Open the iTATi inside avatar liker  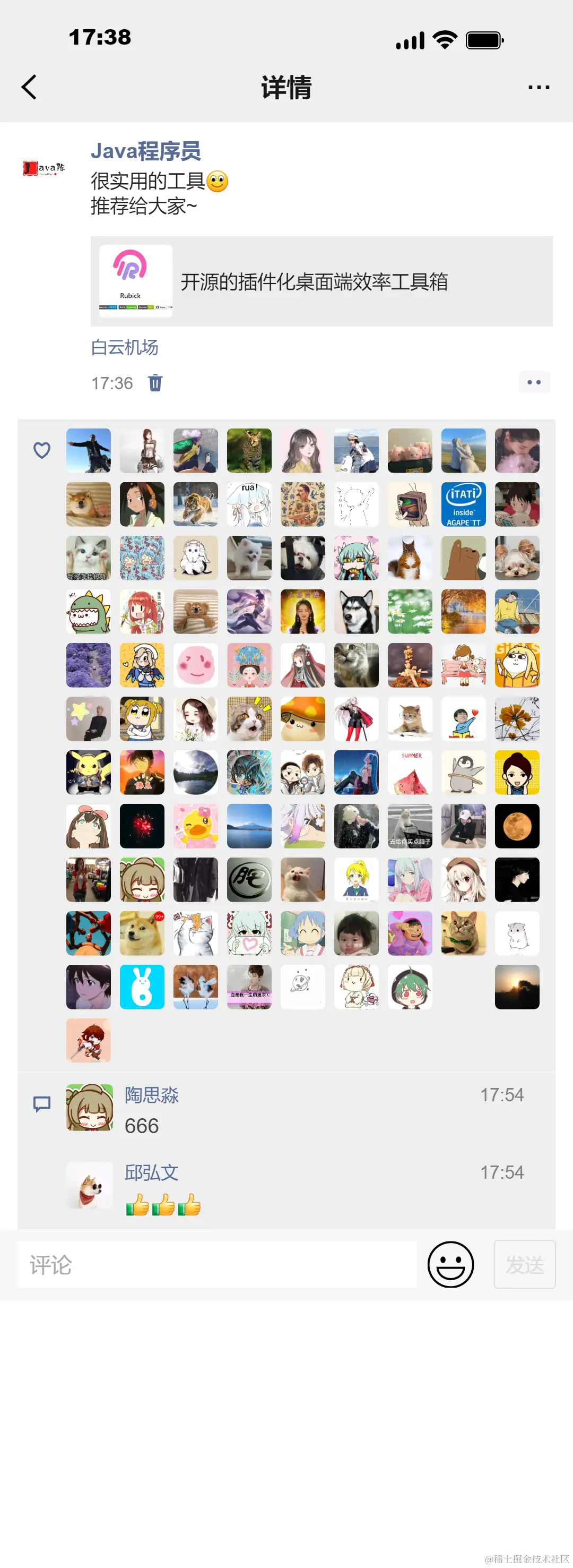pyautogui.click(x=463, y=504)
